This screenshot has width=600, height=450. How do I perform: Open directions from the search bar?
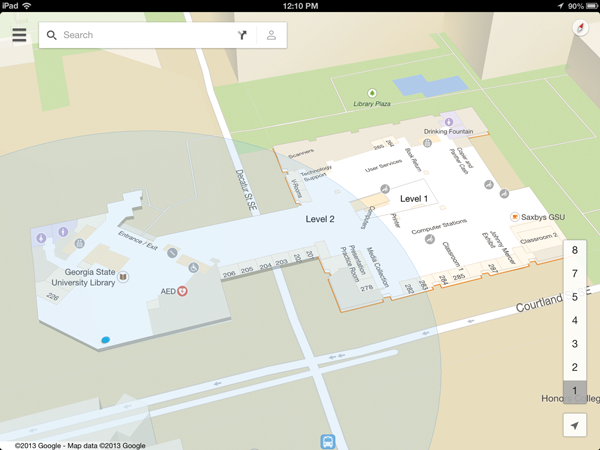242,35
